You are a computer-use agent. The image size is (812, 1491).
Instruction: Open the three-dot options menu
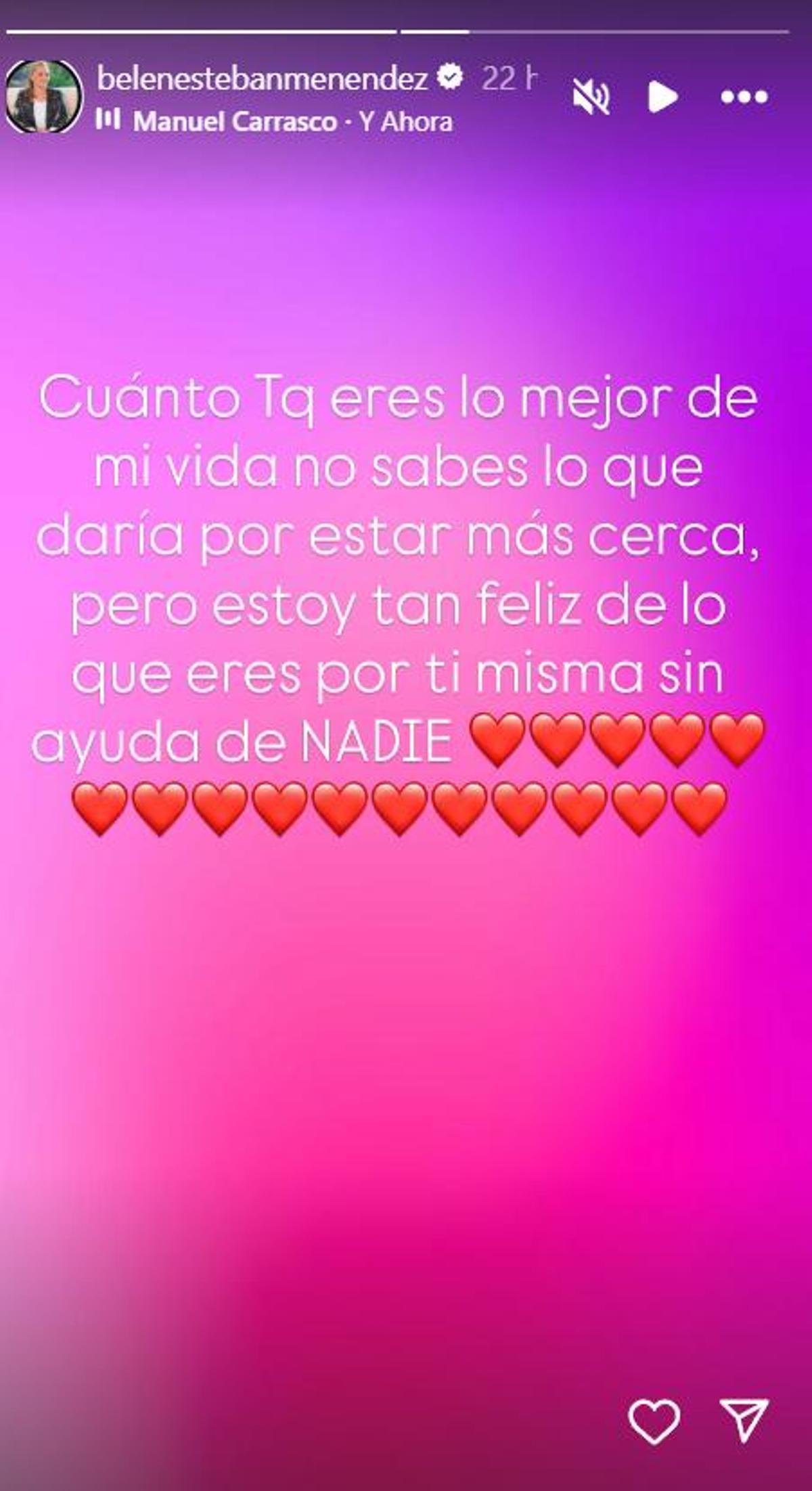coord(744,97)
